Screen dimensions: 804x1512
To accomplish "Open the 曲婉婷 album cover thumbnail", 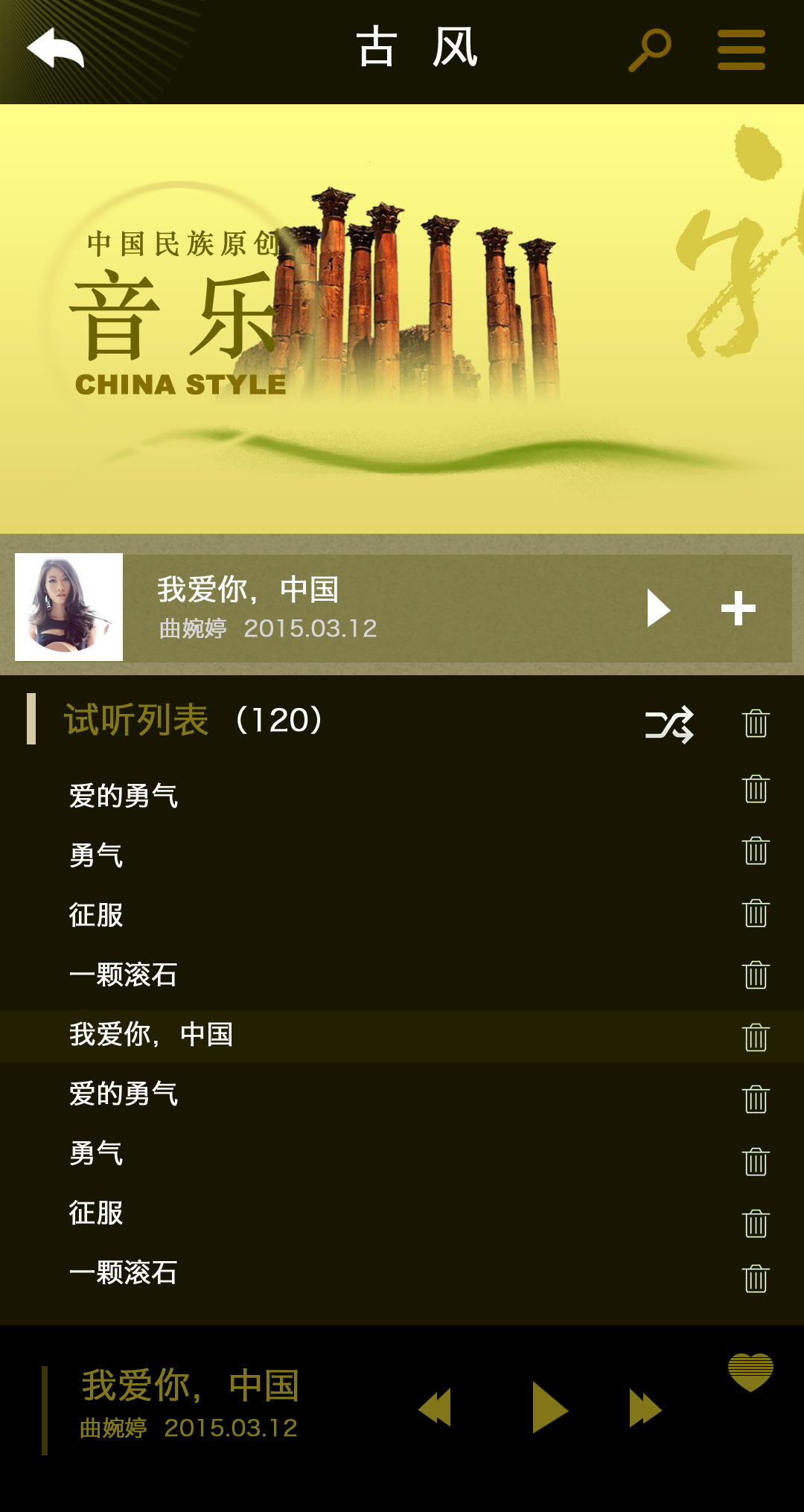I will click(69, 607).
